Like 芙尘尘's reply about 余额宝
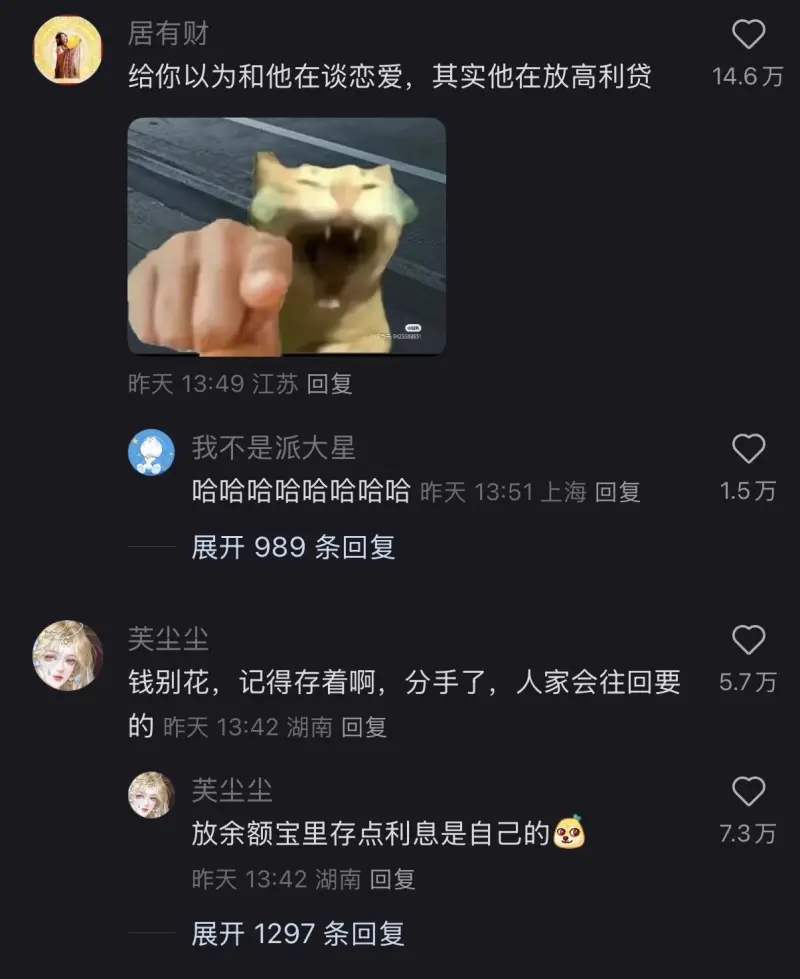 pyautogui.click(x=748, y=792)
